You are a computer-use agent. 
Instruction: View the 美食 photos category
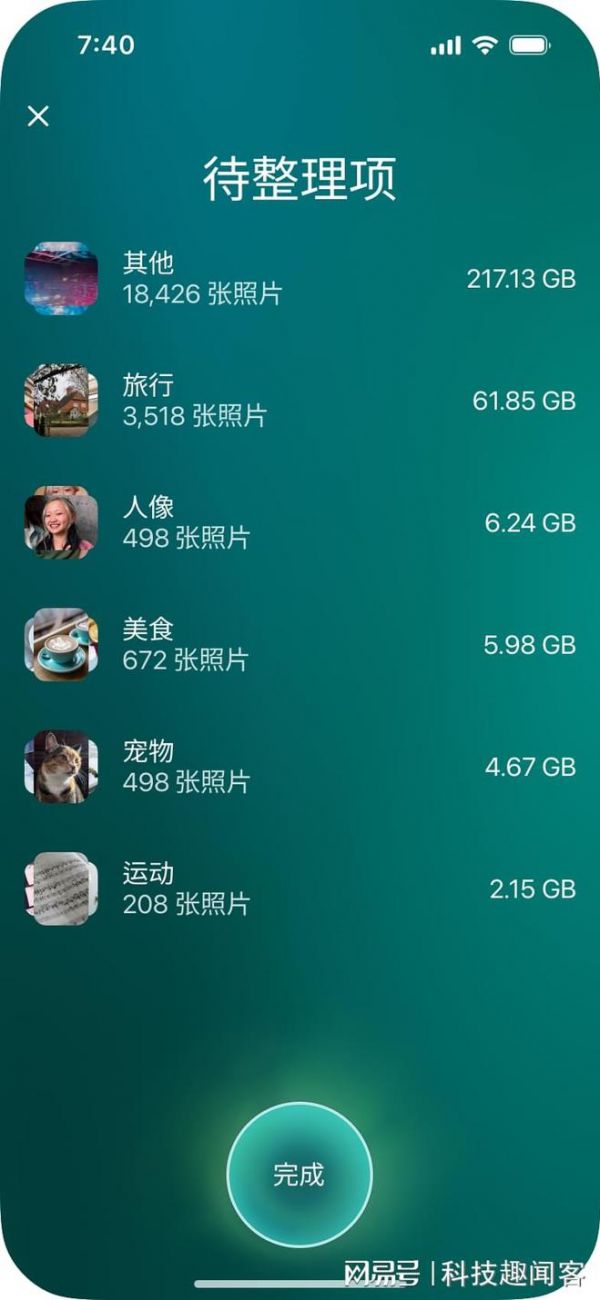click(300, 645)
